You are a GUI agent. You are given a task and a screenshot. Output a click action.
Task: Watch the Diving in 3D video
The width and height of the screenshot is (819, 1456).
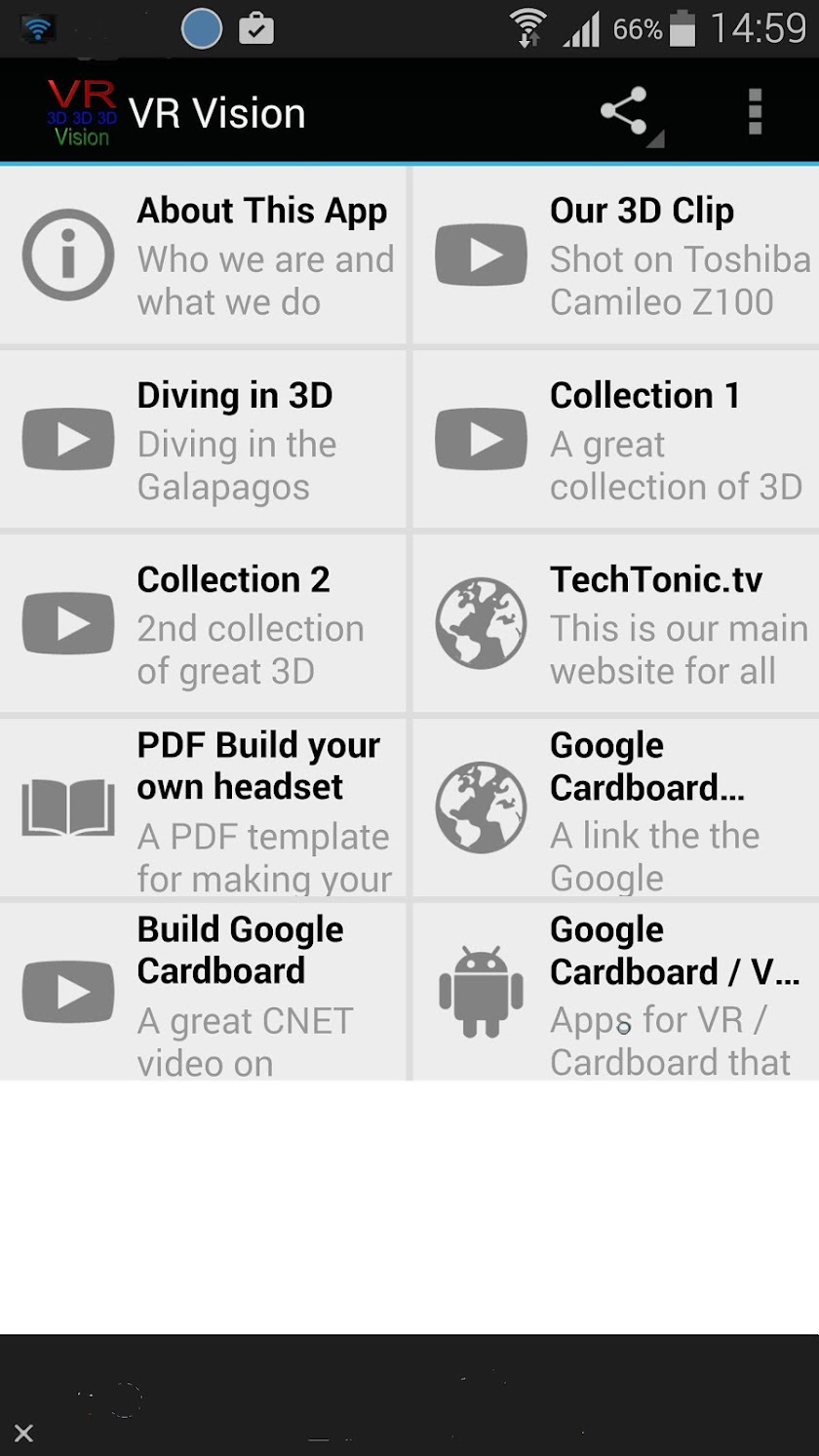click(x=203, y=439)
